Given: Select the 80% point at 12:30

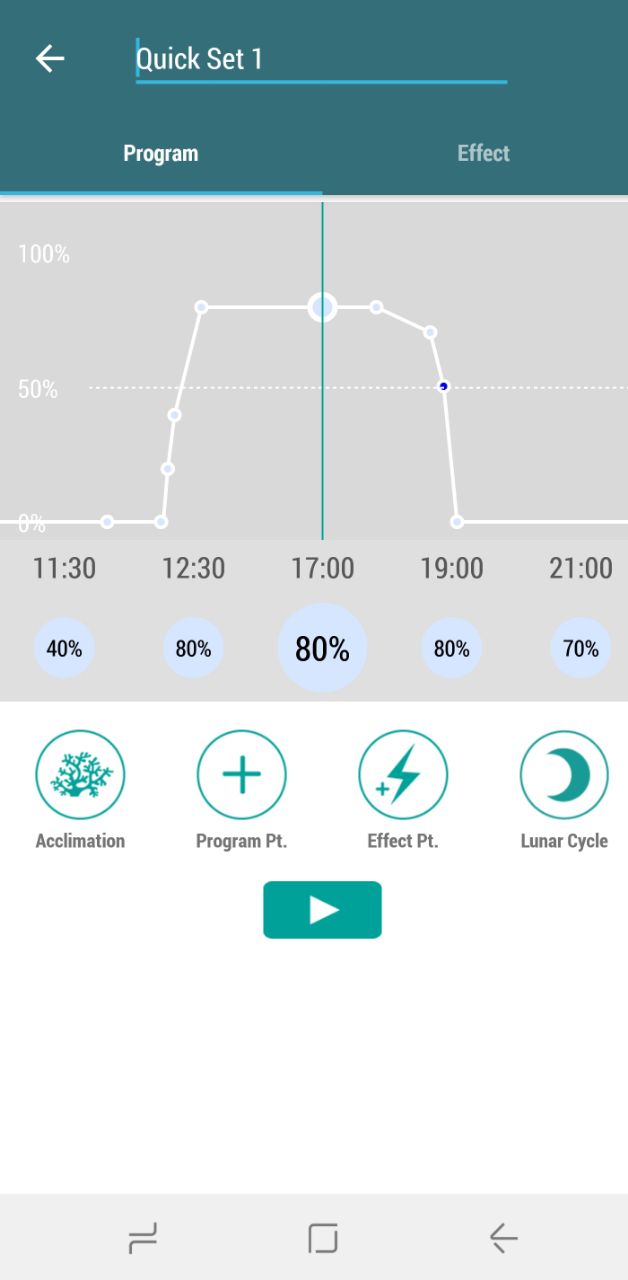Looking at the screenshot, I should click(x=193, y=649).
